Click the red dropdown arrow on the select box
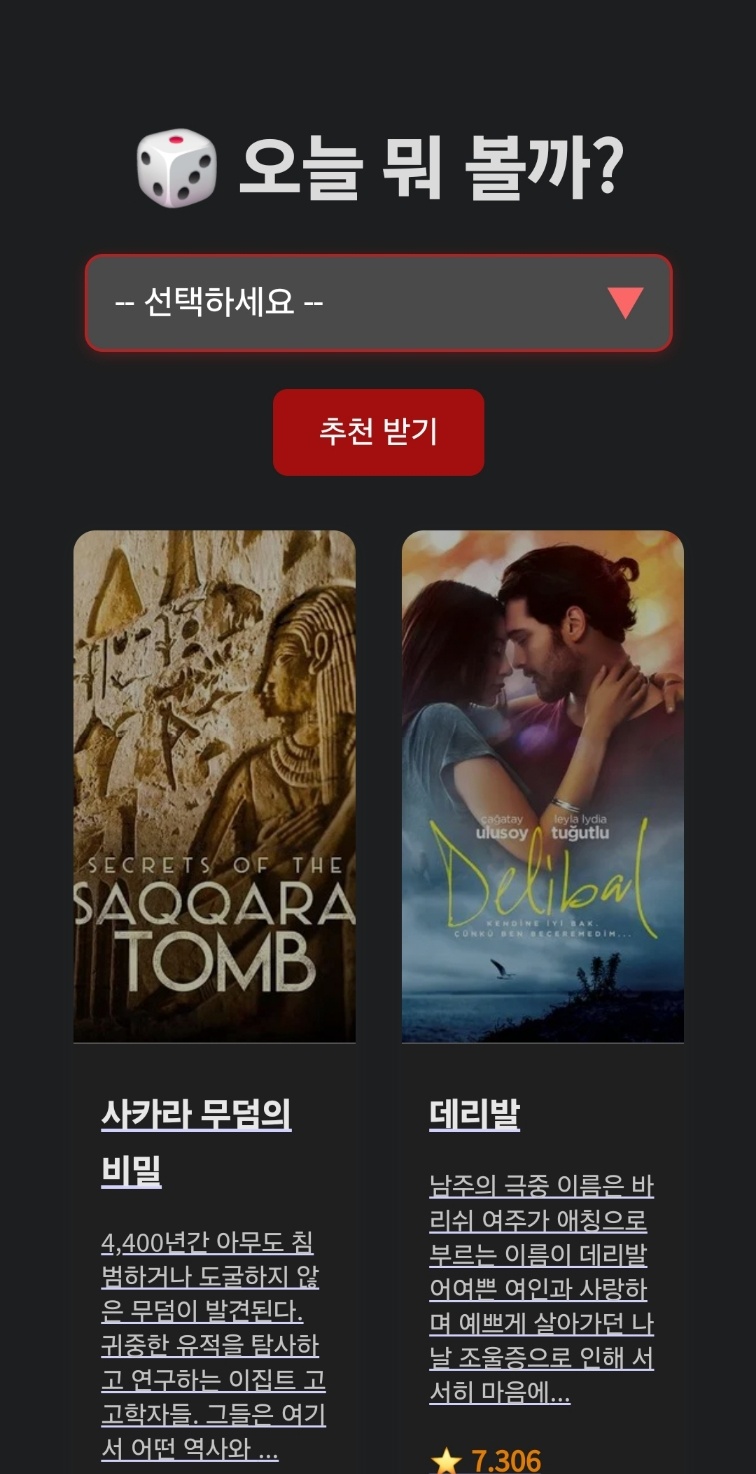Viewport: 756px width, 1474px height. [627, 303]
